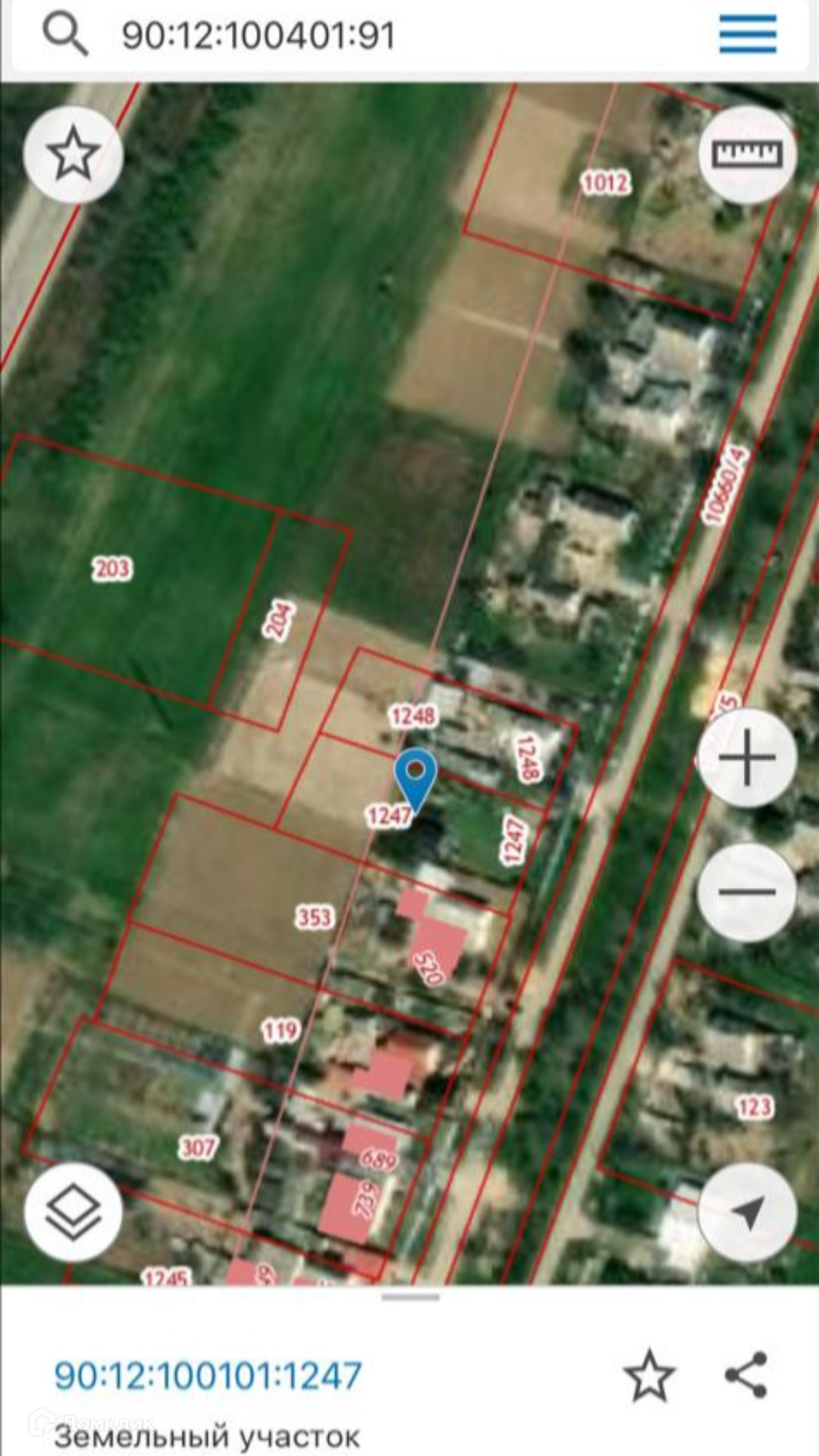This screenshot has width=819, height=1456.
Task: Open favorites star button on map
Action: click(73, 155)
